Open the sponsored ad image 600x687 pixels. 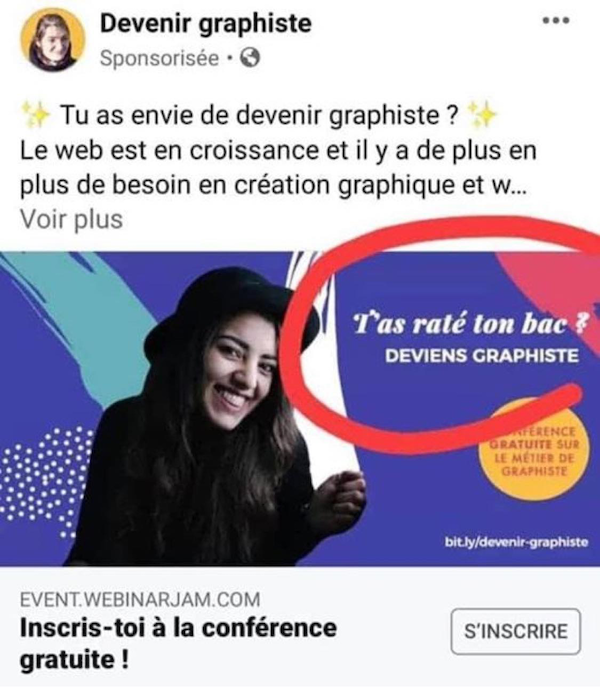click(x=300, y=408)
